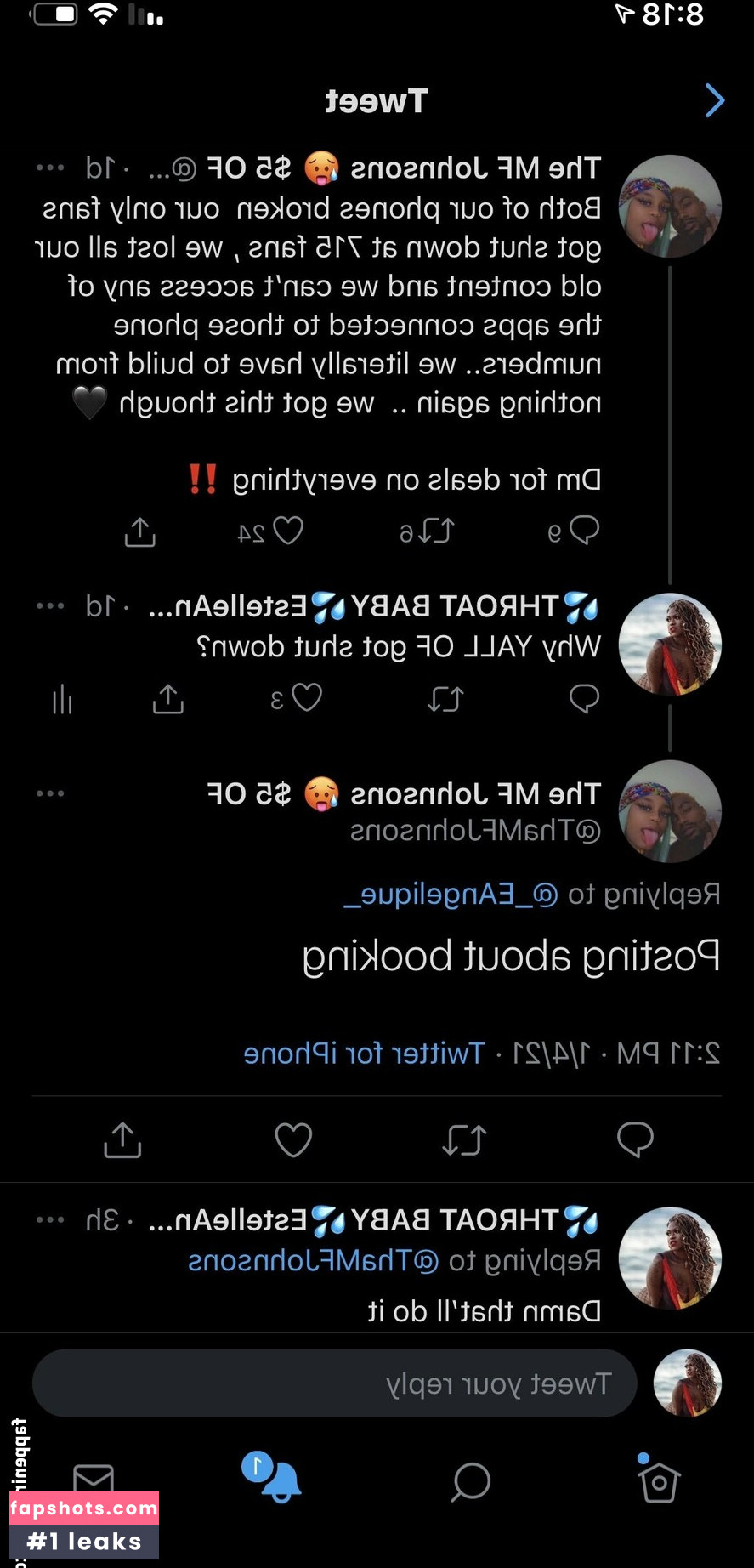Retweet the 'Posting about booking' tweet
This screenshot has width=754, height=1568.
click(464, 1139)
